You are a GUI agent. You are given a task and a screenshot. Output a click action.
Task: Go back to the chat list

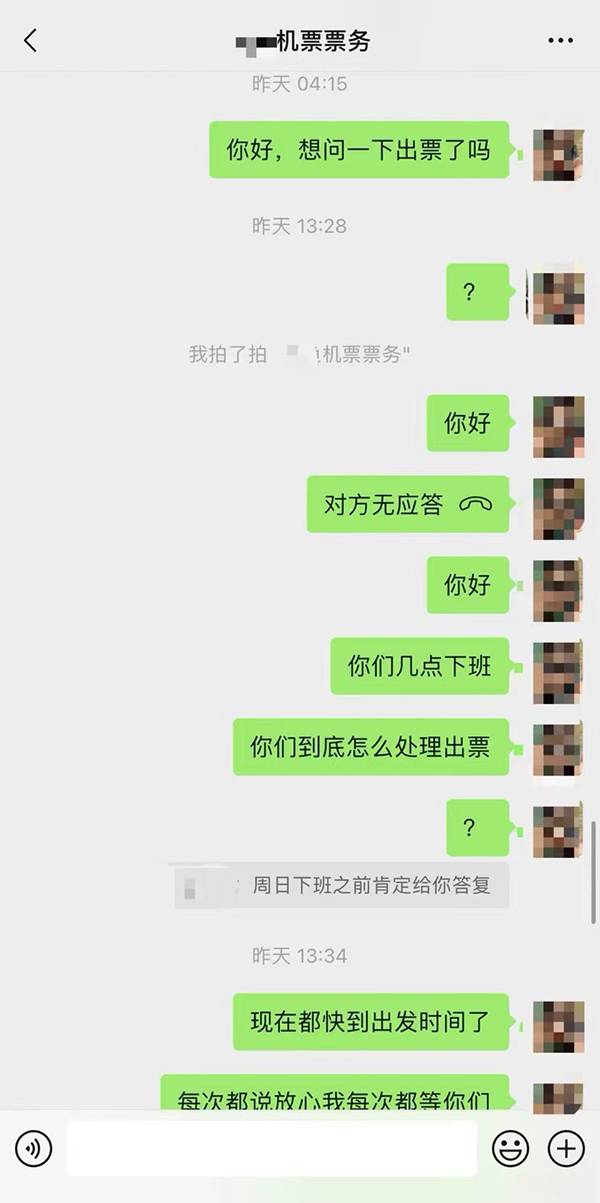pos(30,41)
